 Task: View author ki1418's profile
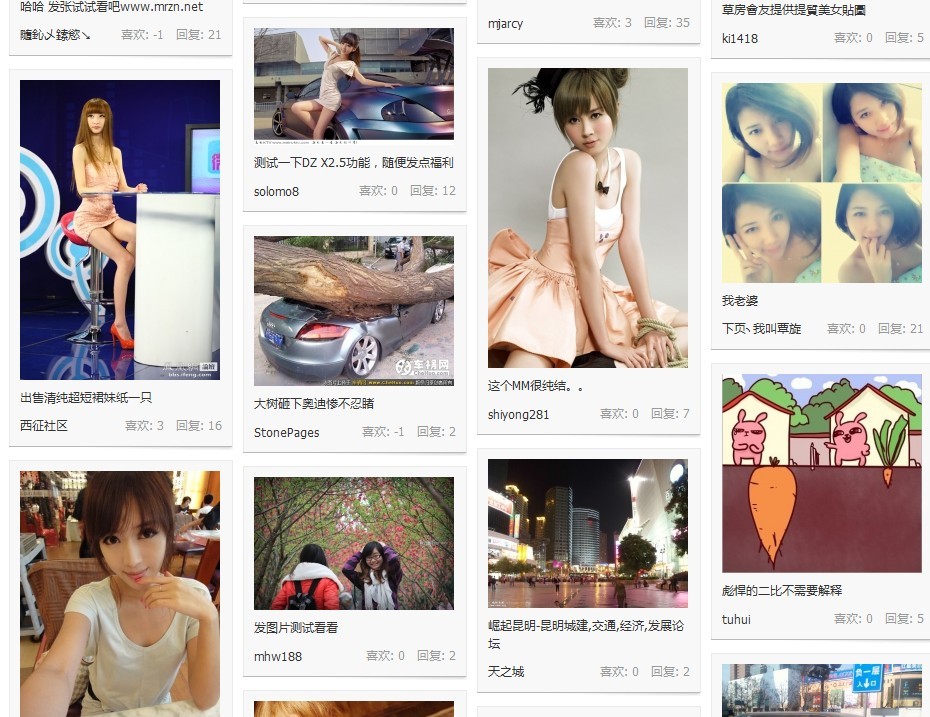pyautogui.click(x=740, y=38)
